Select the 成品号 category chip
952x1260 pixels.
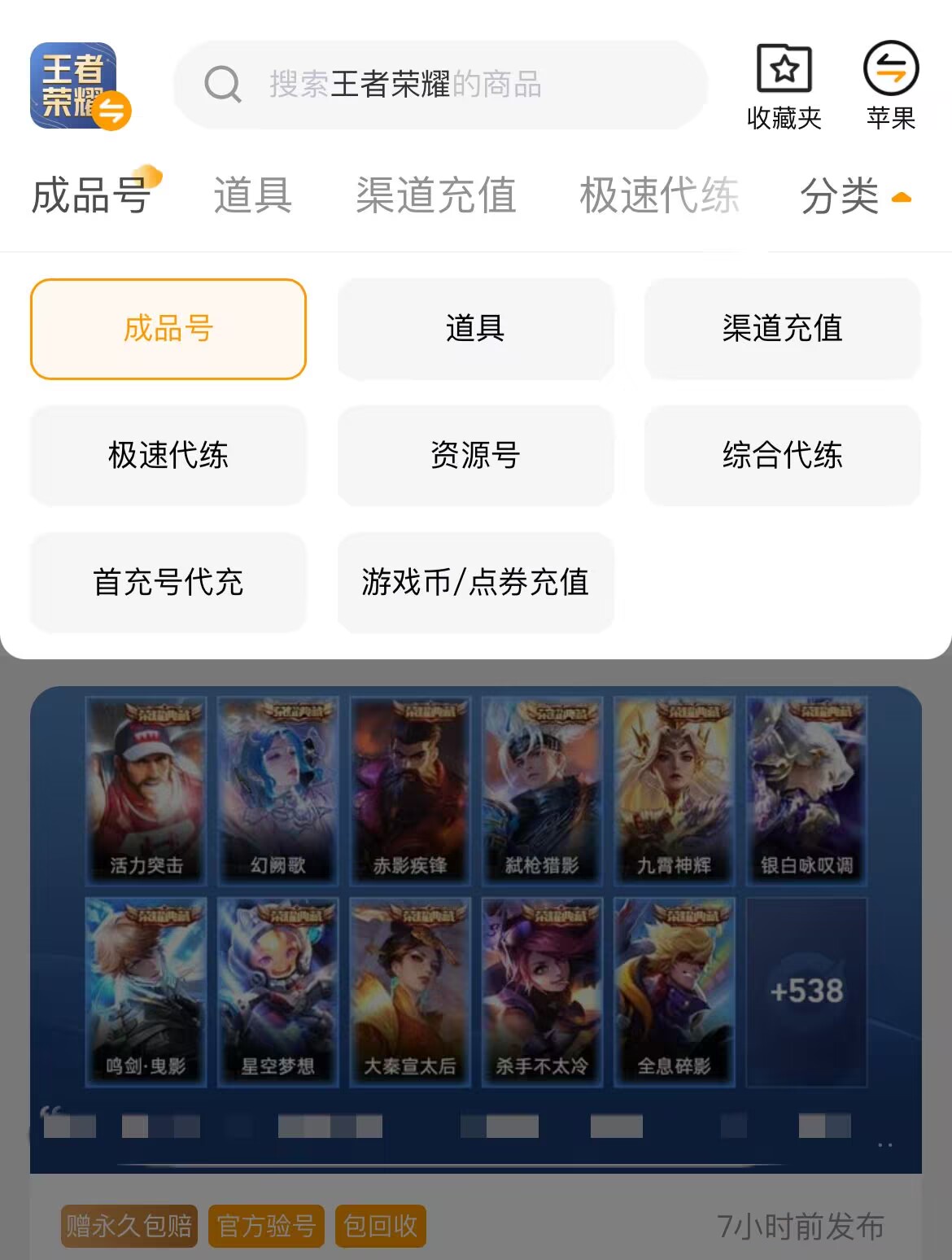click(168, 329)
